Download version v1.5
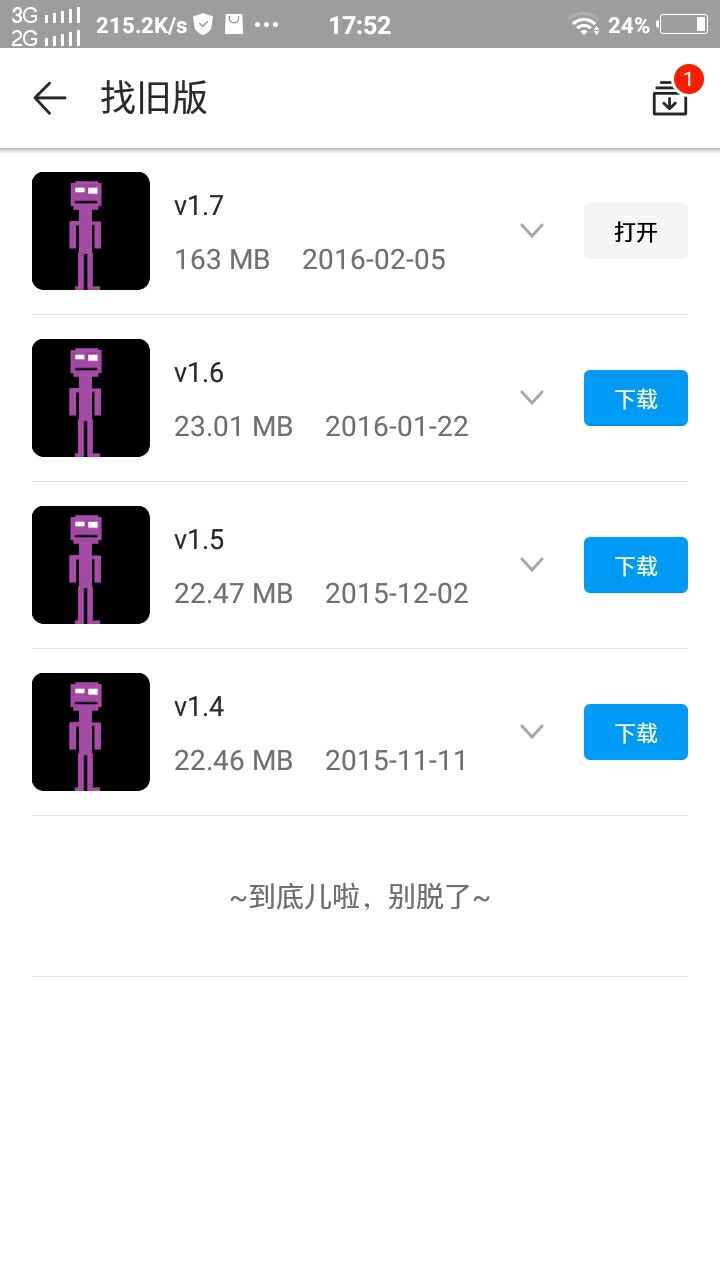 tap(635, 566)
